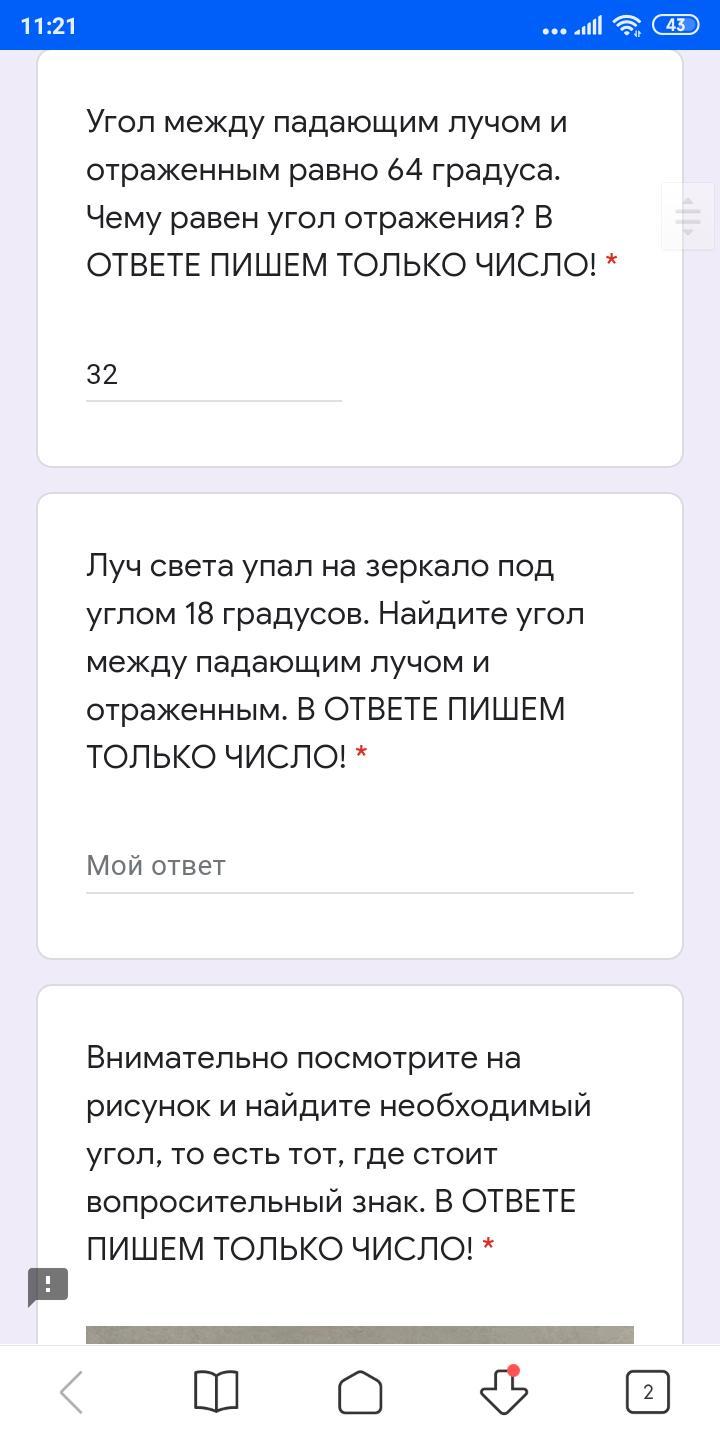The height and width of the screenshot is (1440, 720).
Task: Open the tab switcher showing 2
Action: tap(647, 1392)
